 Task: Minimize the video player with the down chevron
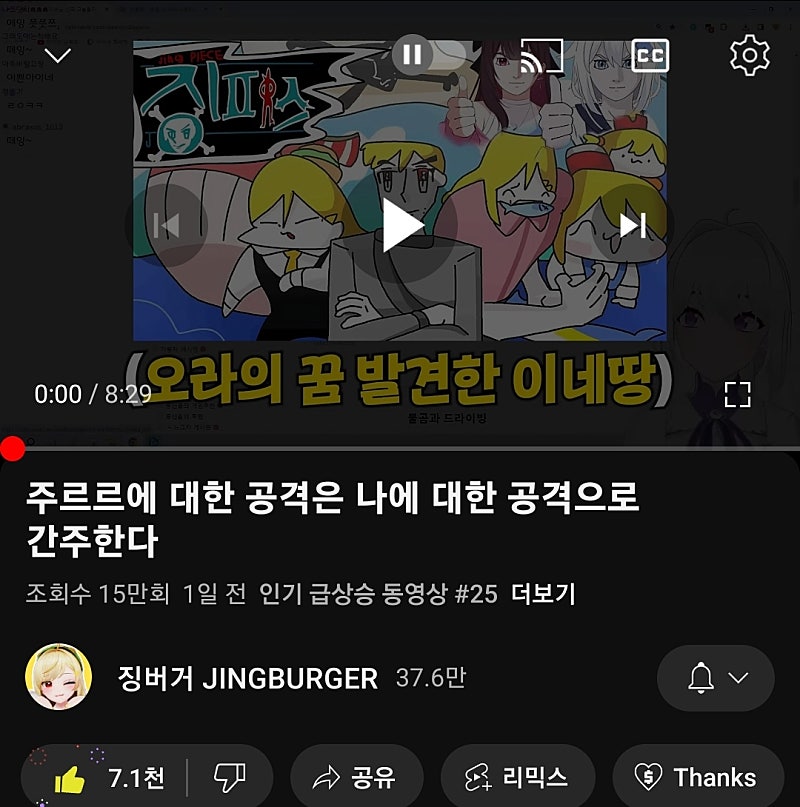click(58, 56)
